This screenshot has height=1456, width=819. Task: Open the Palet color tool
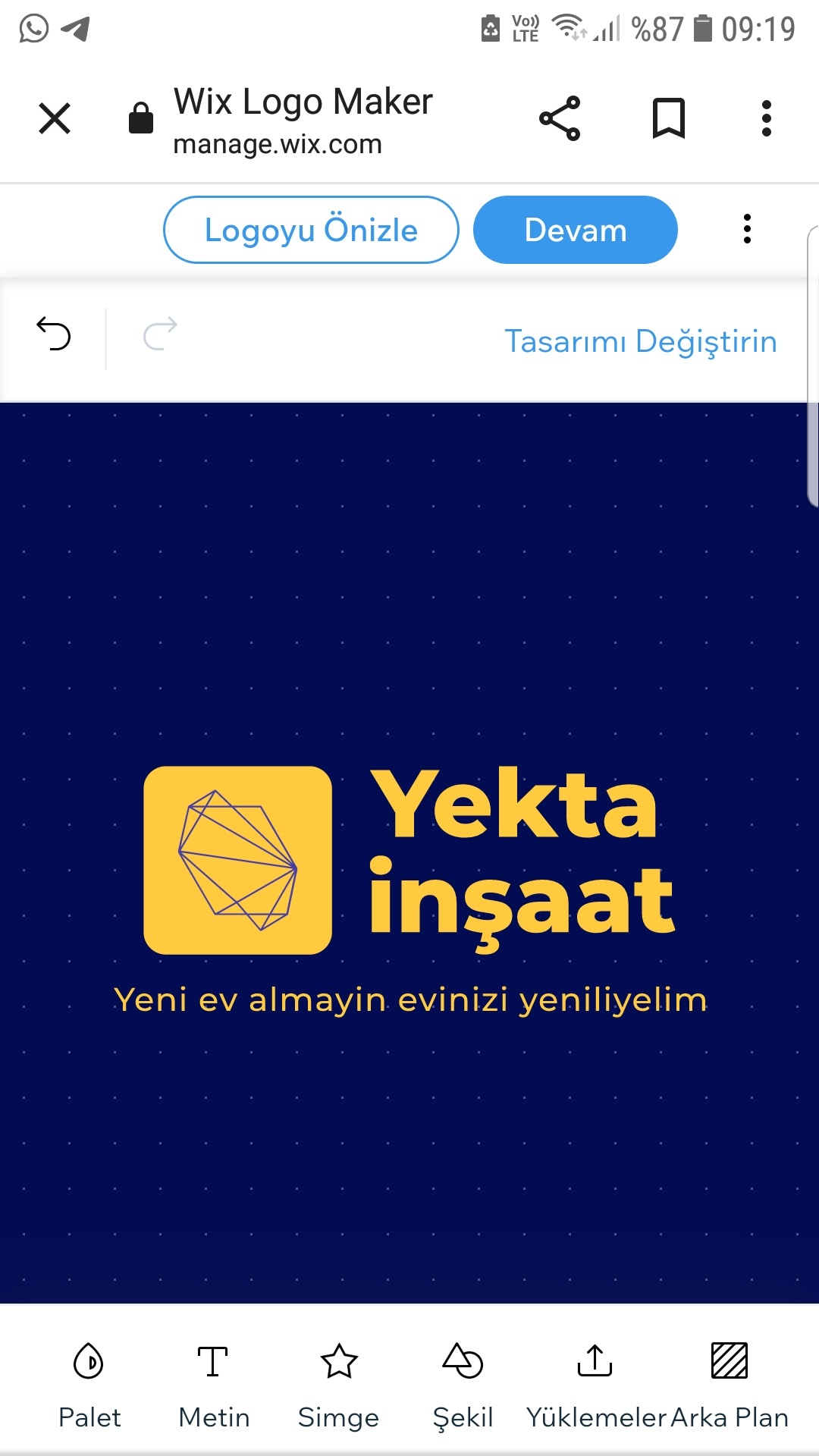tap(89, 1384)
